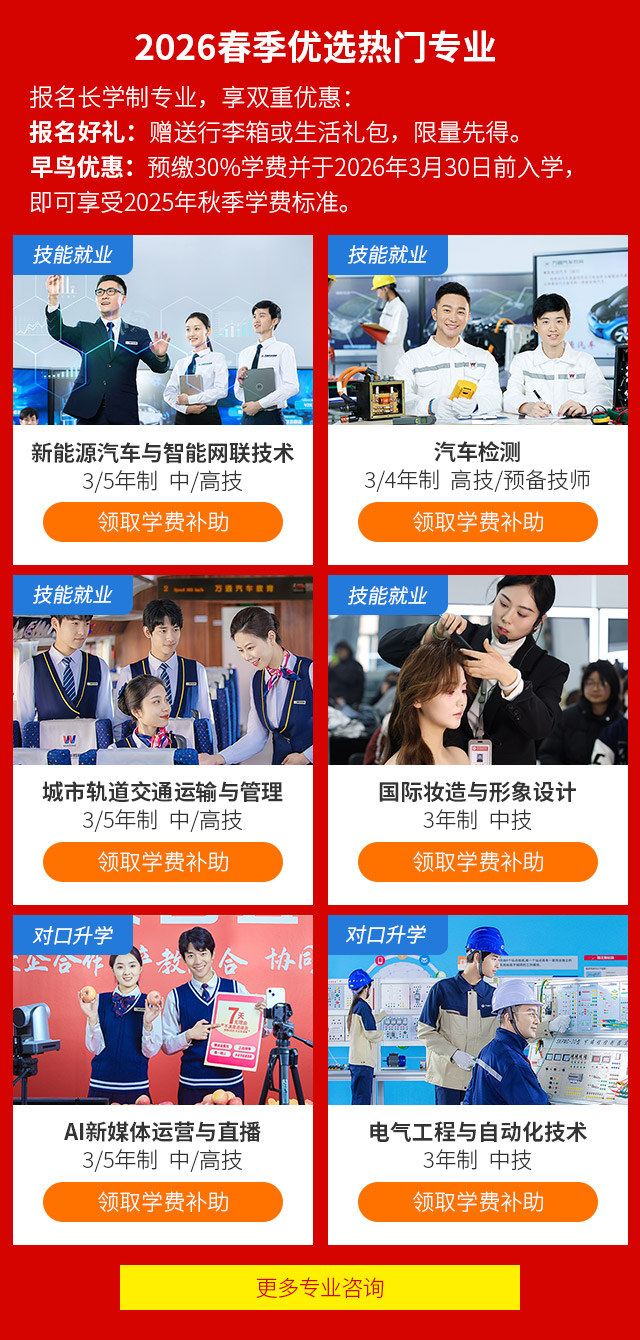640x1340 pixels.
Task: Claim tuition subsidy for 新能源汽车与智能网联技术
Action: click(x=163, y=522)
